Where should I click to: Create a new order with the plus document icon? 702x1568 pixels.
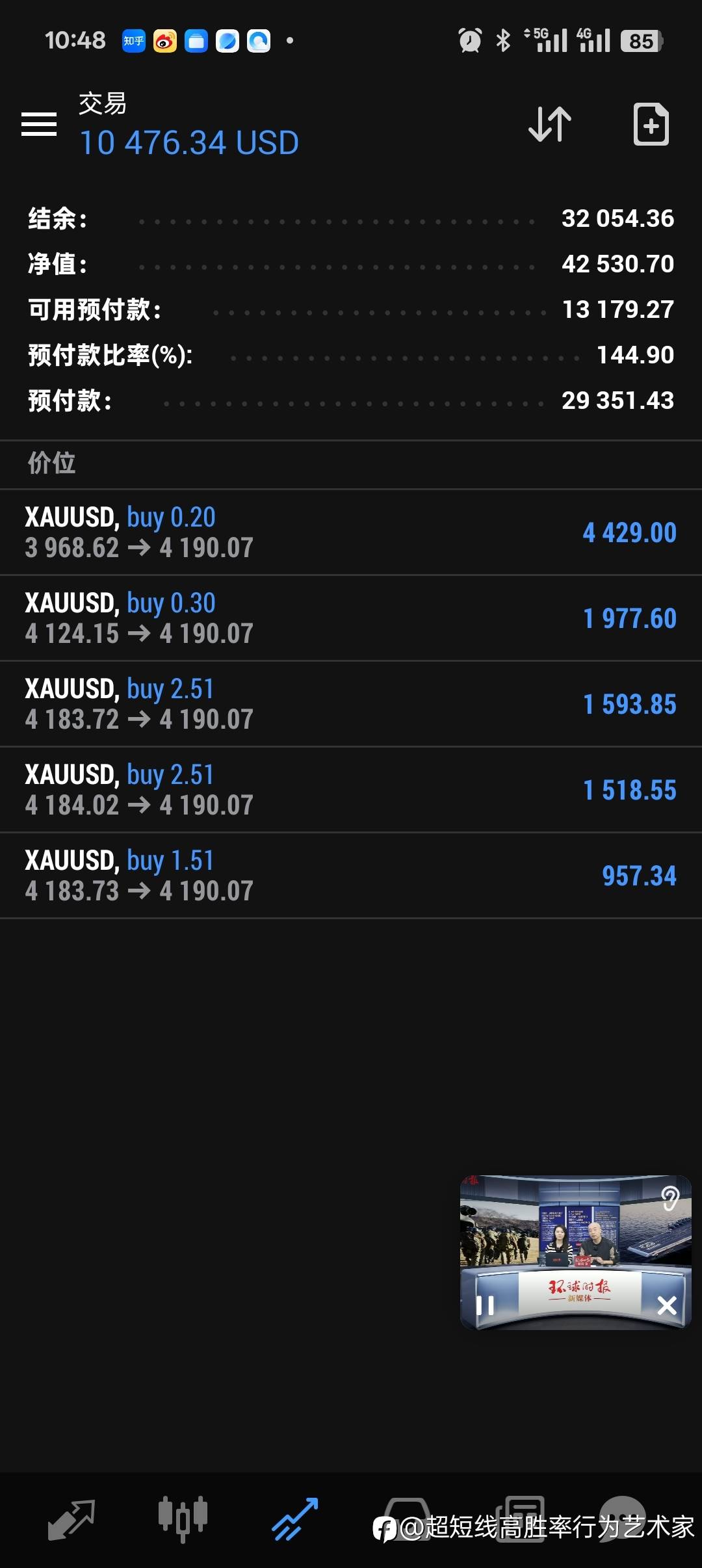pos(651,124)
